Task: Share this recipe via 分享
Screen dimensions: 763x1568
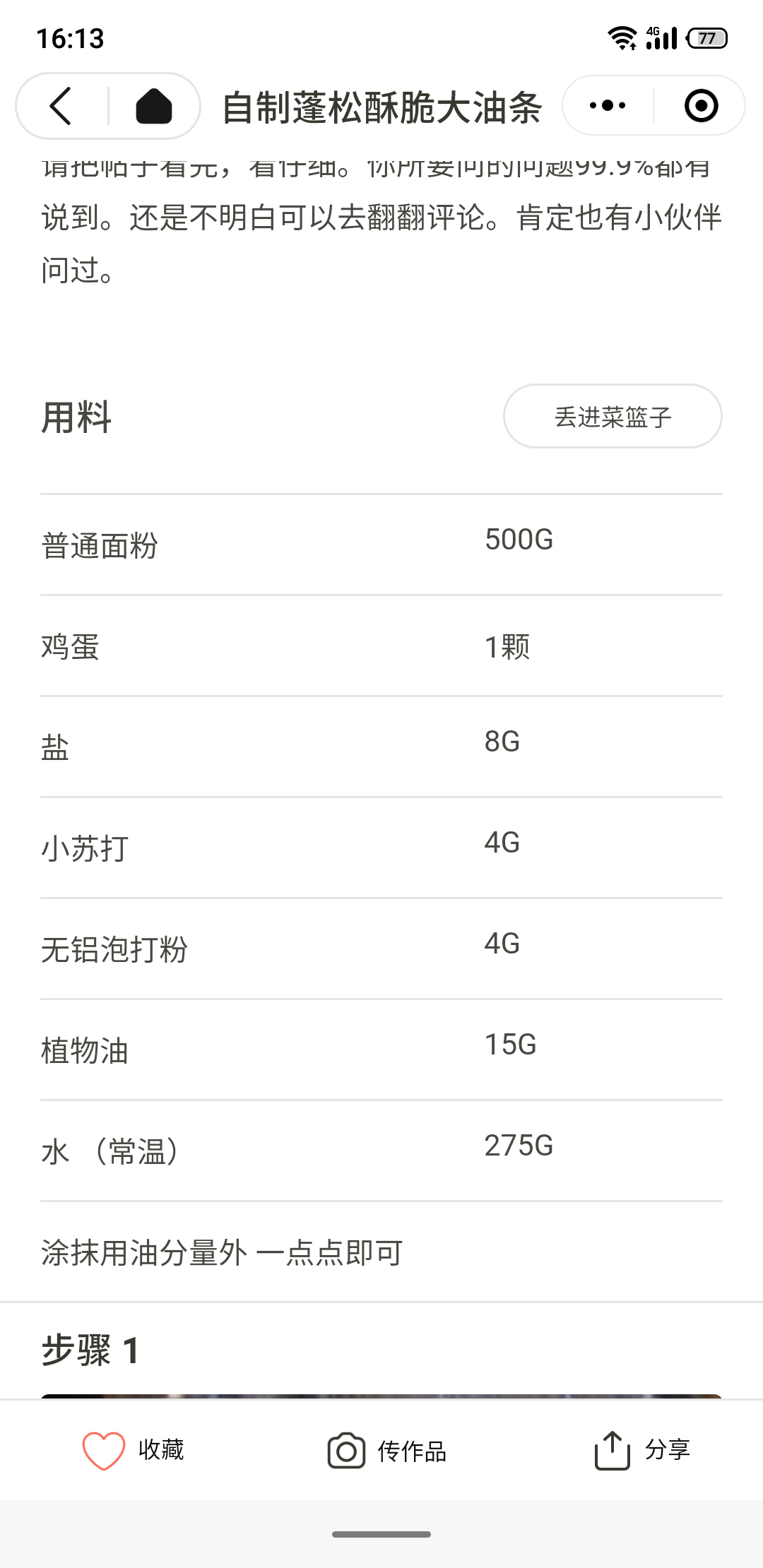Action: tap(642, 1450)
